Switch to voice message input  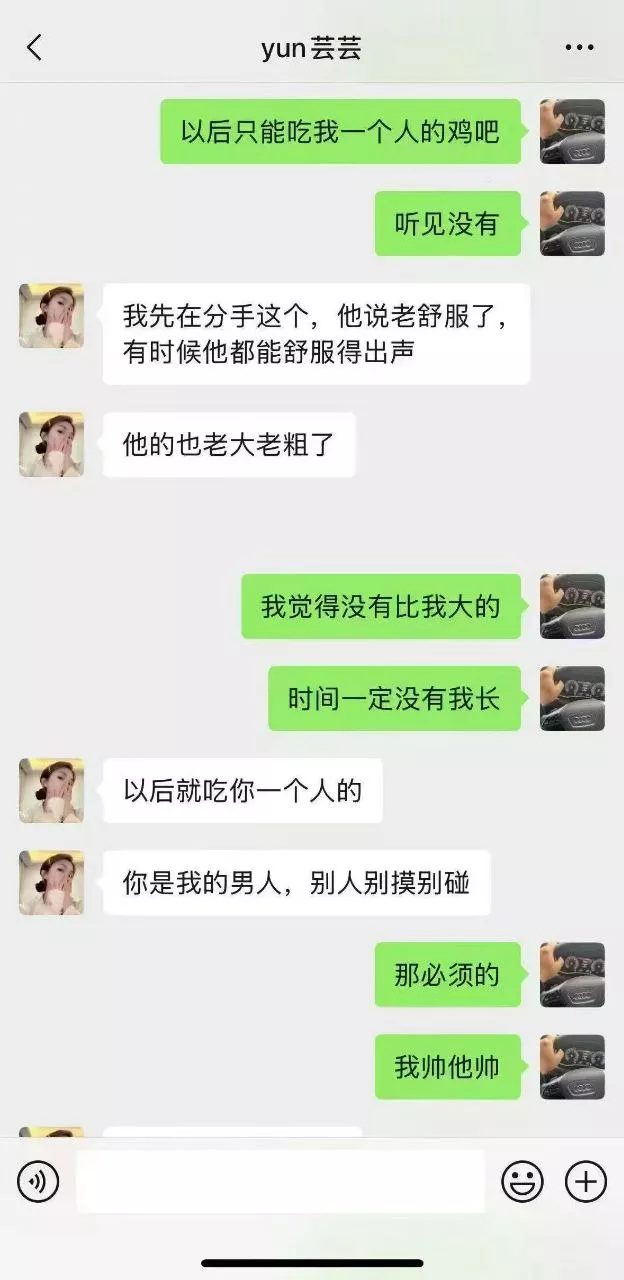click(38, 1182)
